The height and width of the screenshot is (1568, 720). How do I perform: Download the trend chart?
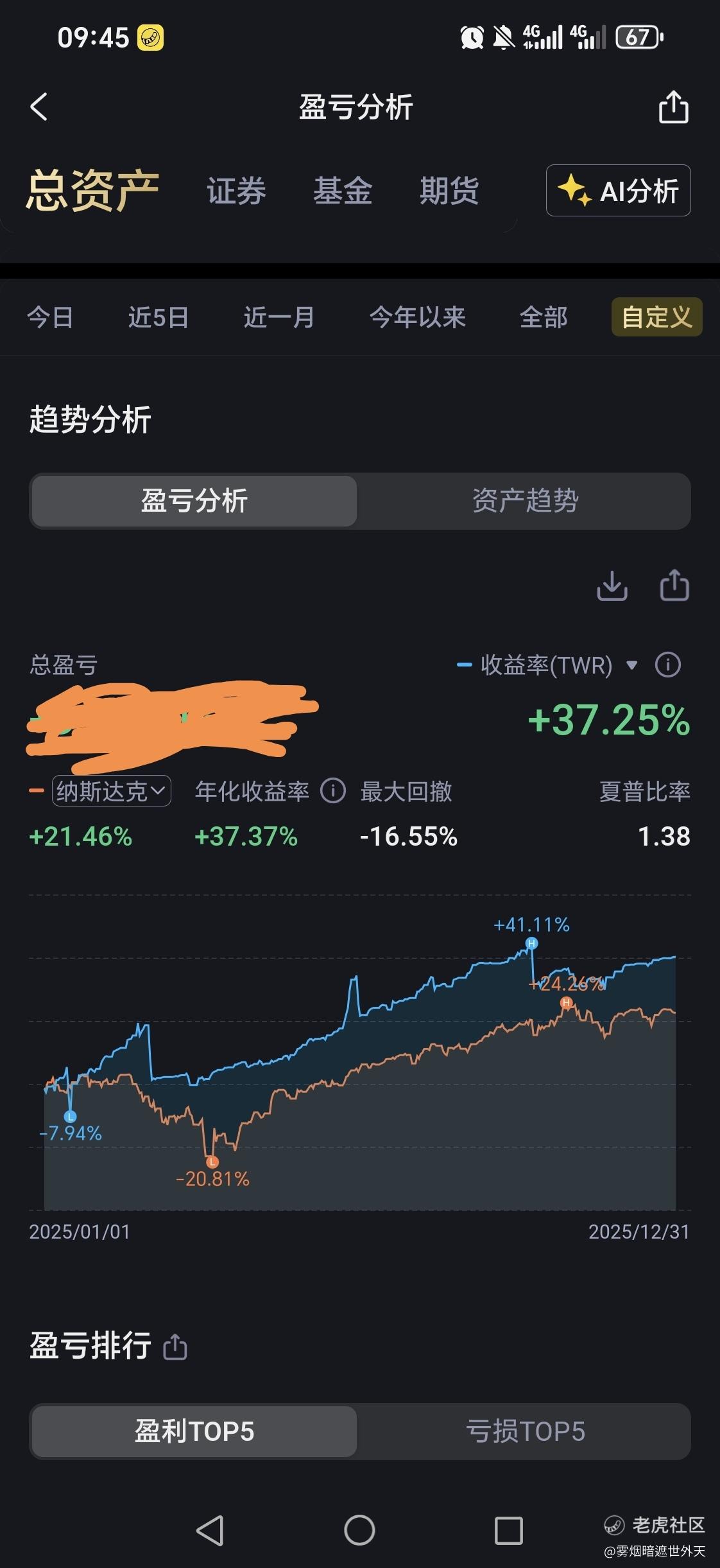click(x=612, y=586)
